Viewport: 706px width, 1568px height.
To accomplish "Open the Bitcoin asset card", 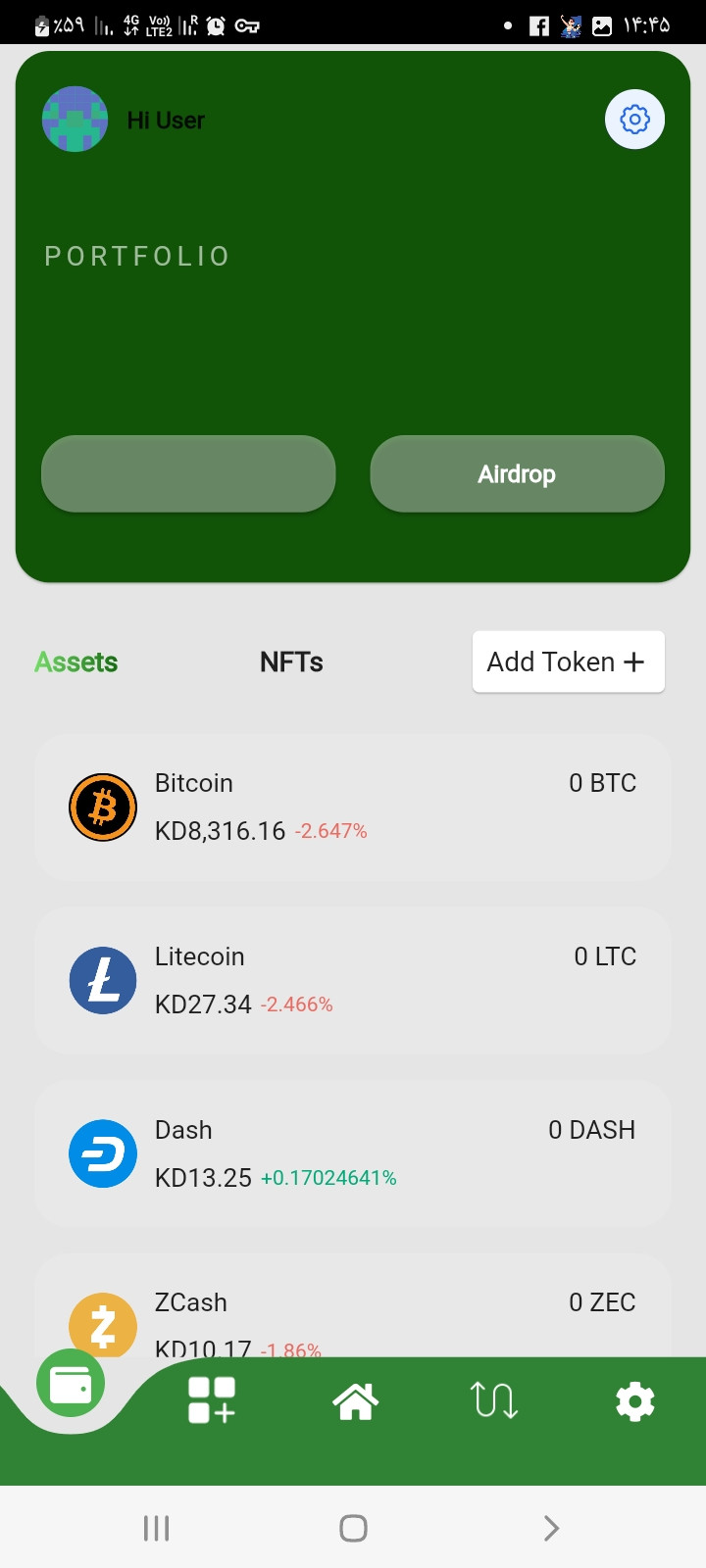I will [353, 808].
